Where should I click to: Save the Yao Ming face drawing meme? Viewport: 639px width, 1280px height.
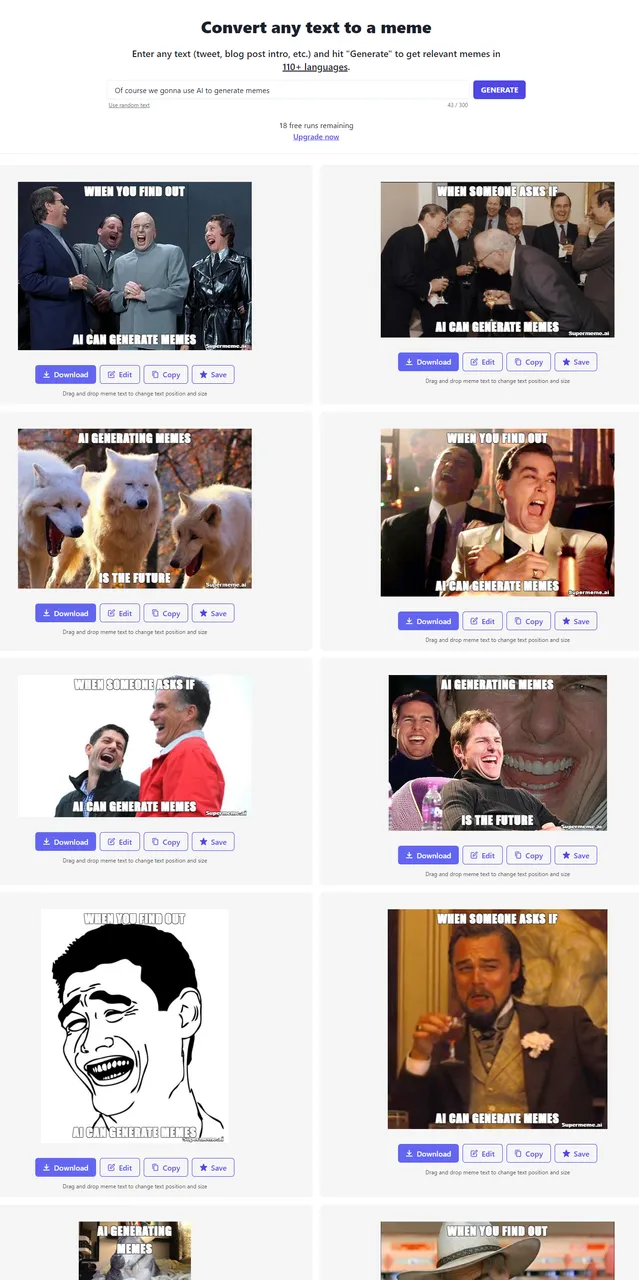click(x=213, y=1167)
